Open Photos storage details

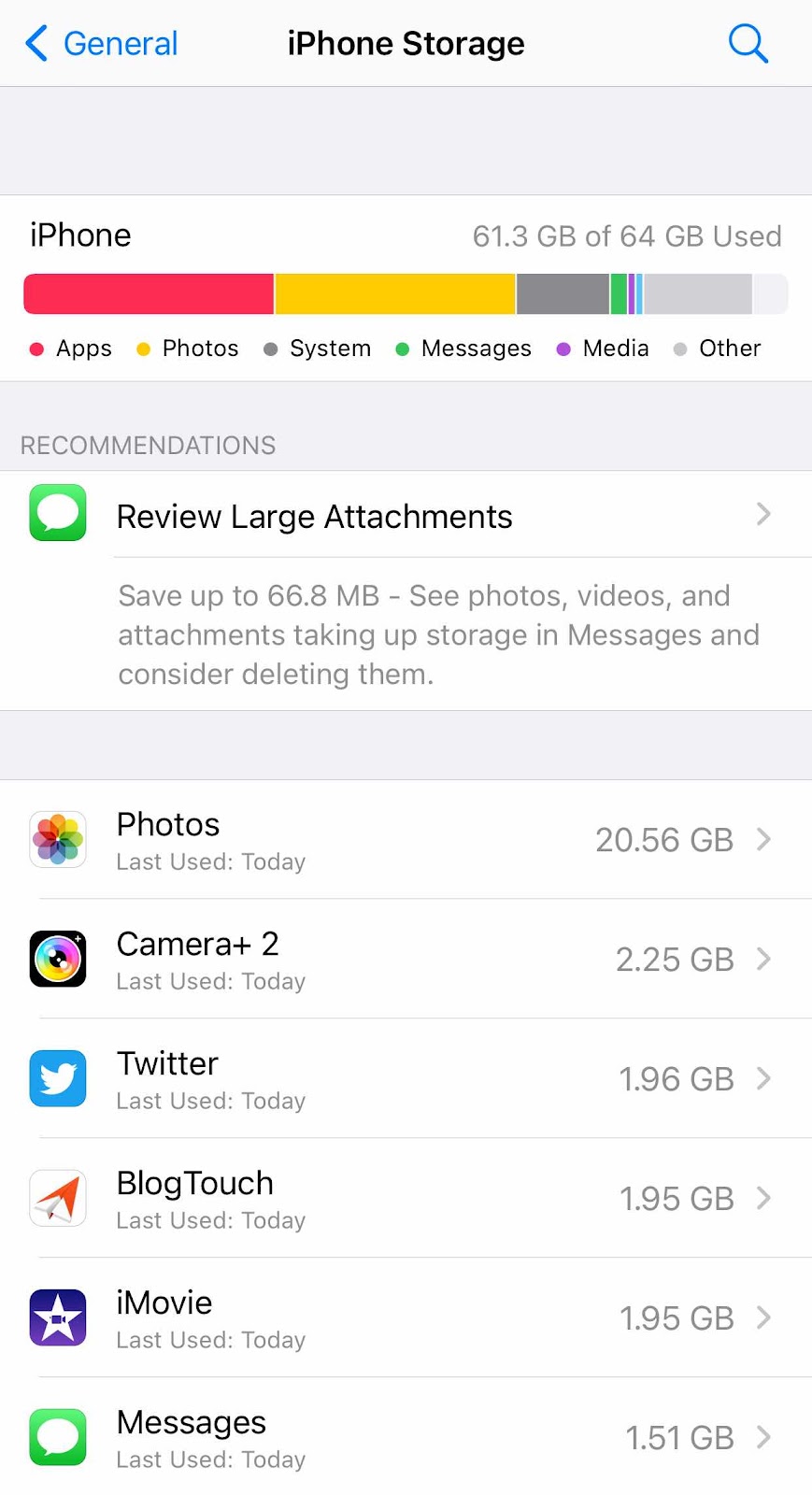(406, 839)
